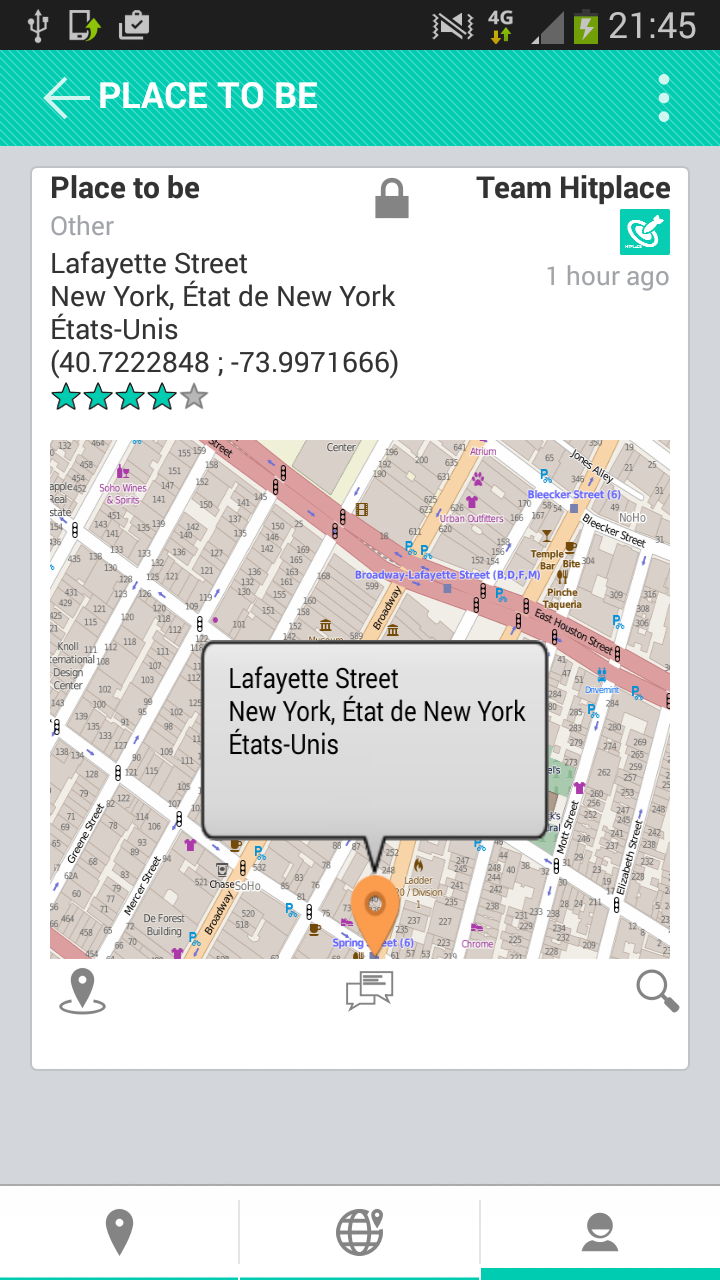Open the location pin icon below map
The width and height of the screenshot is (720, 1280).
coord(82,992)
